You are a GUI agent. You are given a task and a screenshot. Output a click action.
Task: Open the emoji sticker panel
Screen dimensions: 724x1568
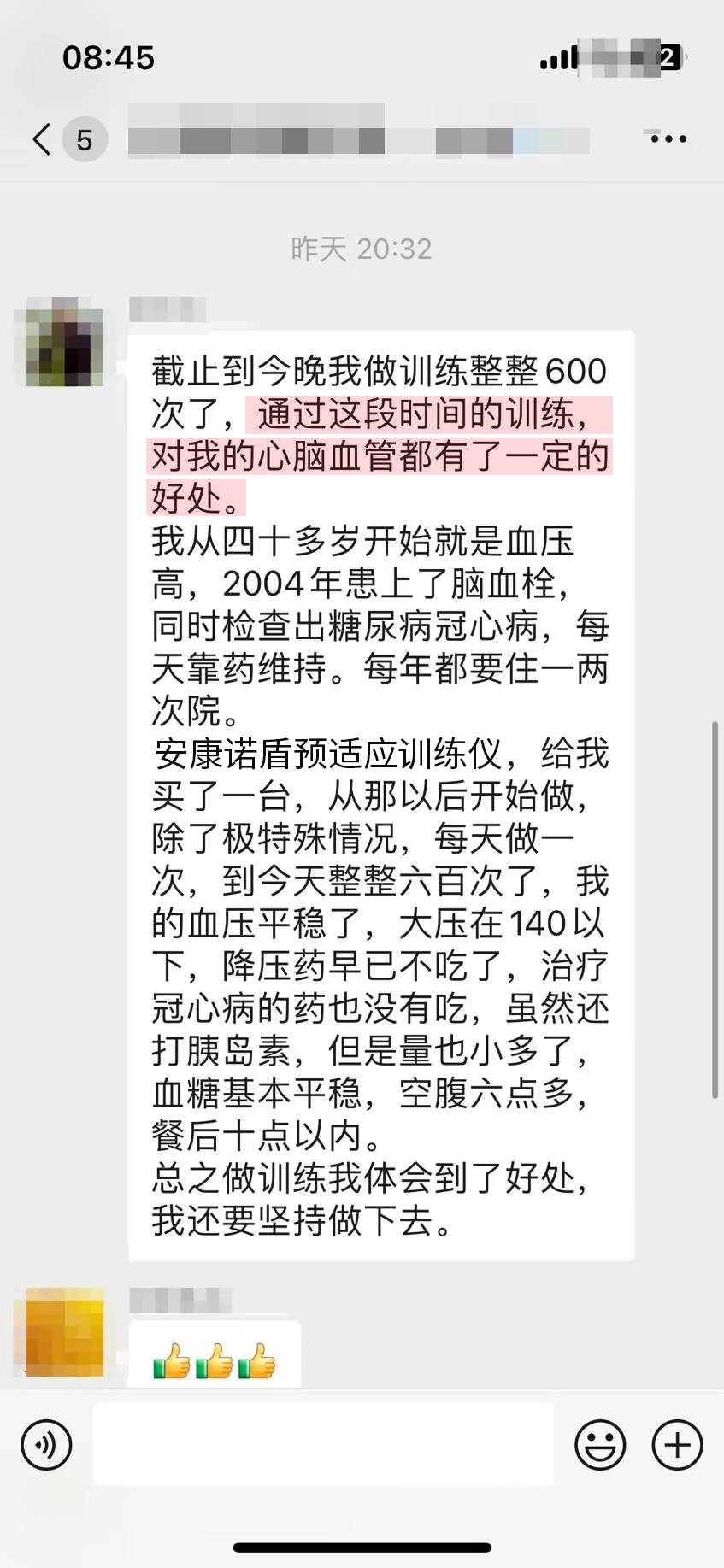(599, 1445)
